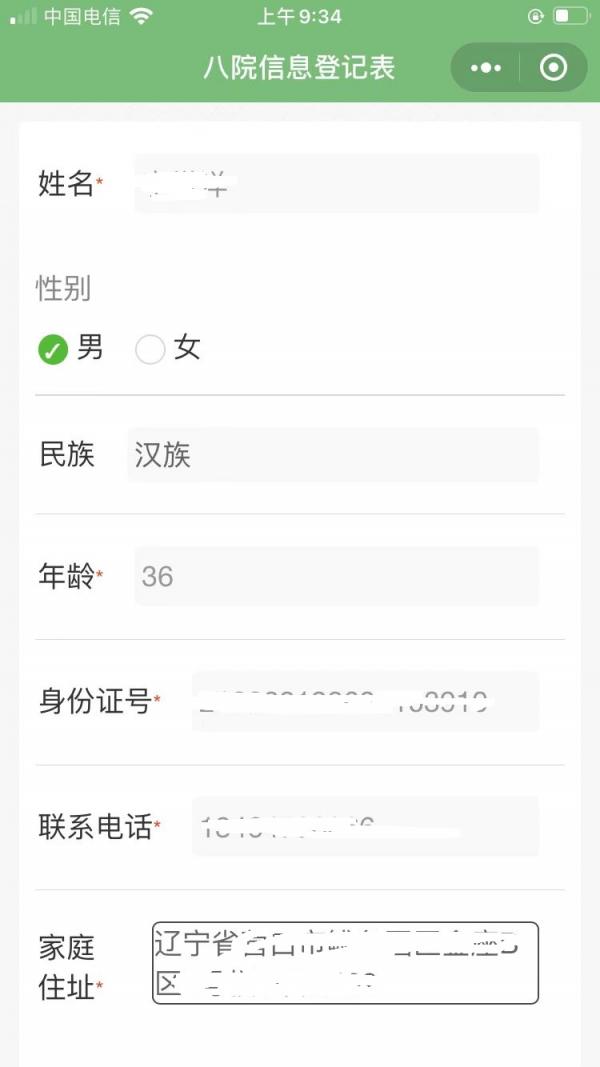Image resolution: width=600 pixels, height=1067 pixels.
Task: Edit the 家庭住址 home address box
Action: [345, 963]
